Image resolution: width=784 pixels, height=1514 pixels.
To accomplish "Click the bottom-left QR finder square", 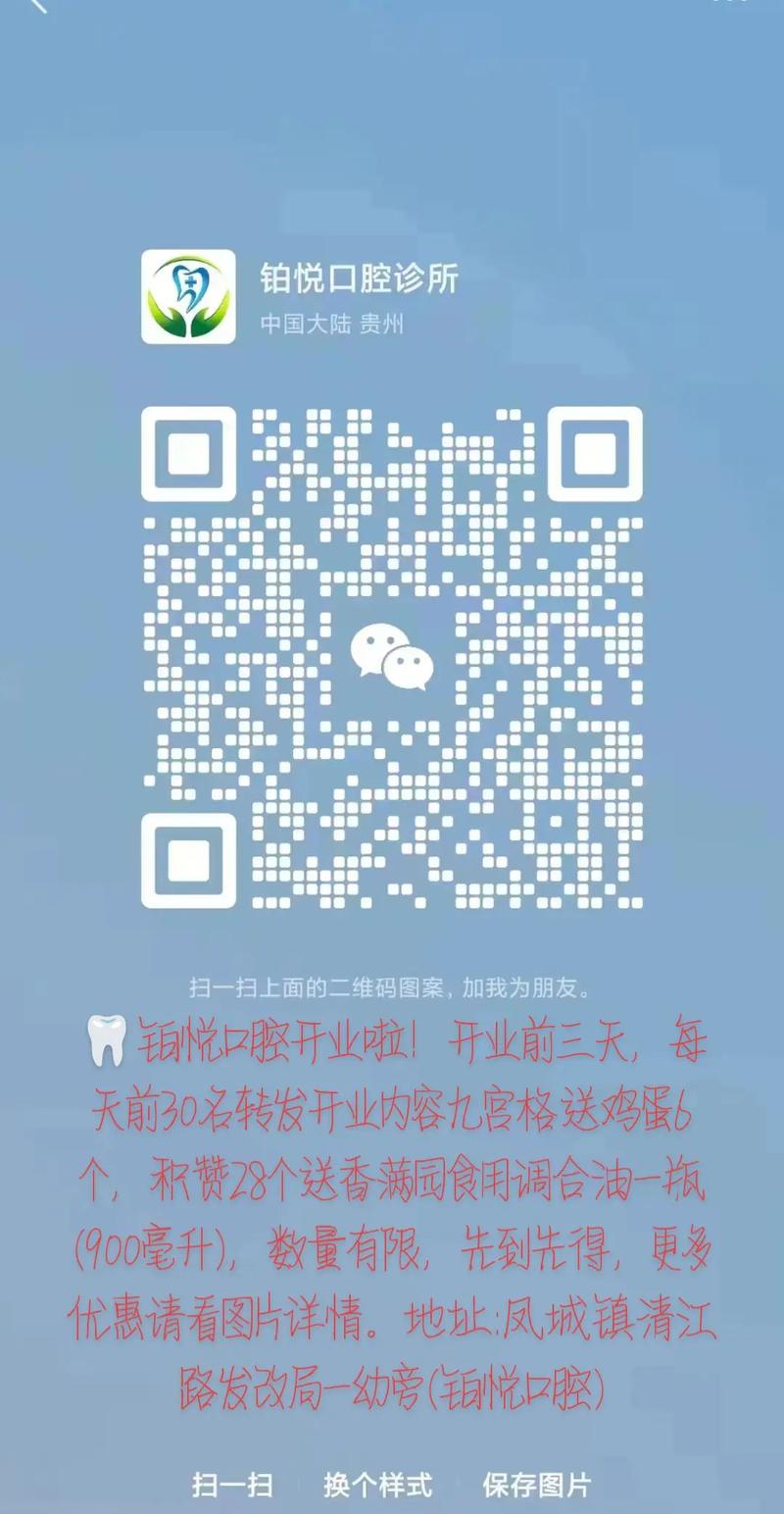I will [188, 861].
